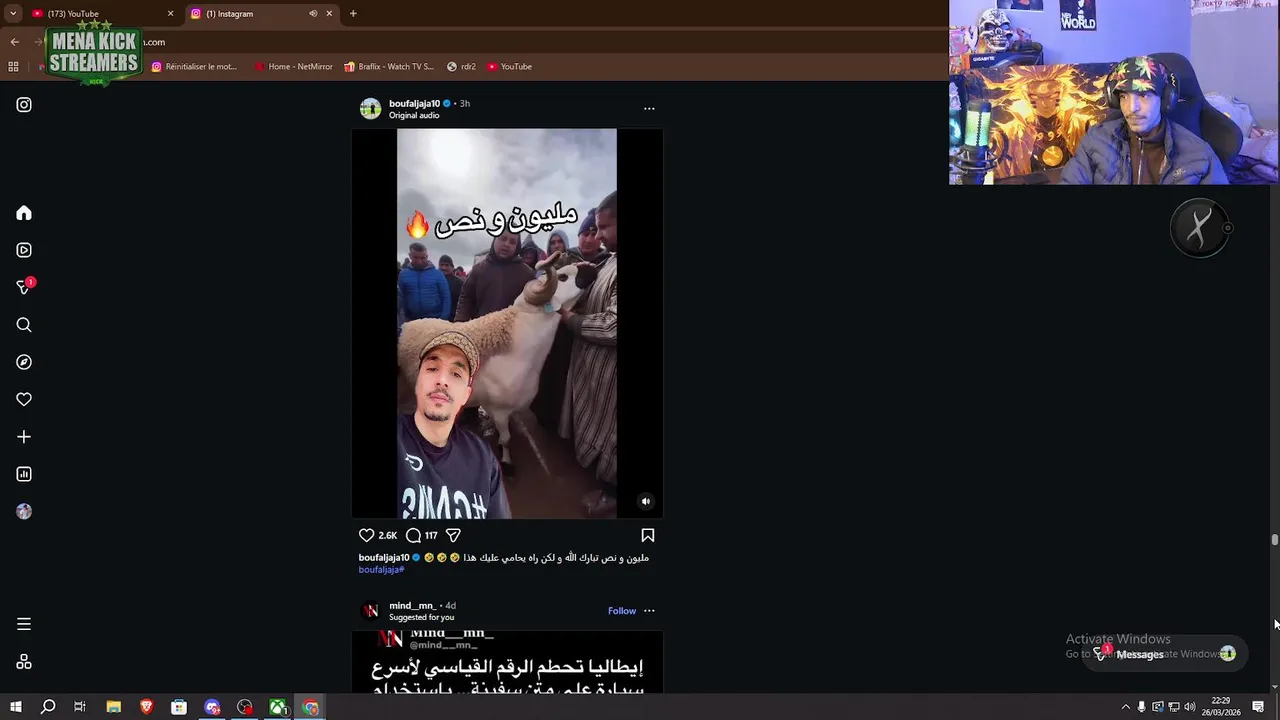
Task: Open a new browser tab
Action: click(353, 14)
